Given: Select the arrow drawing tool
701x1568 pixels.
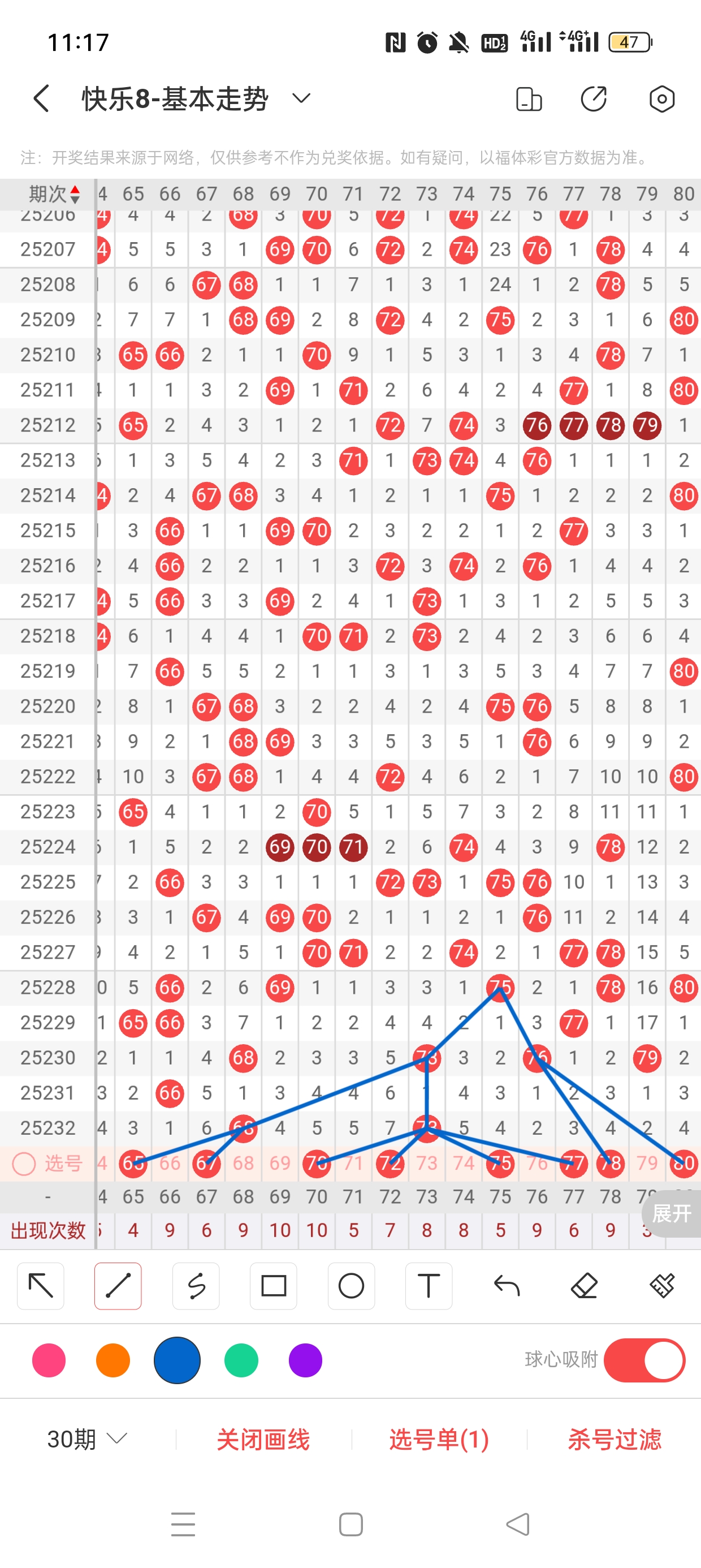Looking at the screenshot, I should (x=41, y=1286).
